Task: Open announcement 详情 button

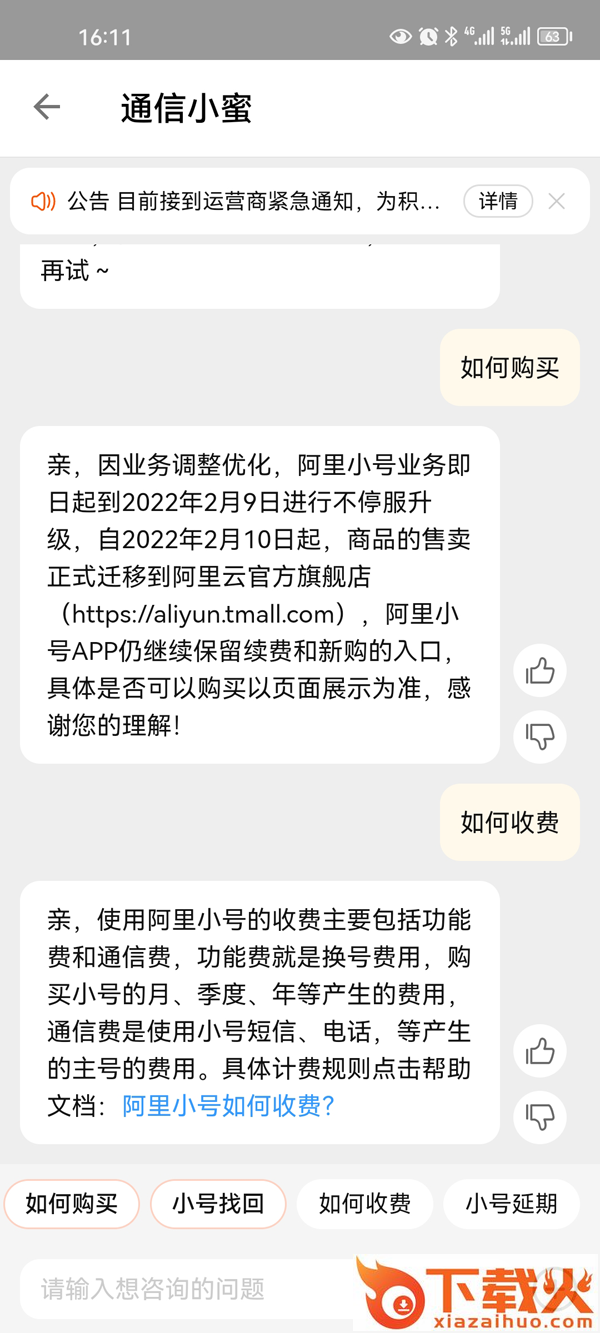Action: pyautogui.click(x=497, y=201)
